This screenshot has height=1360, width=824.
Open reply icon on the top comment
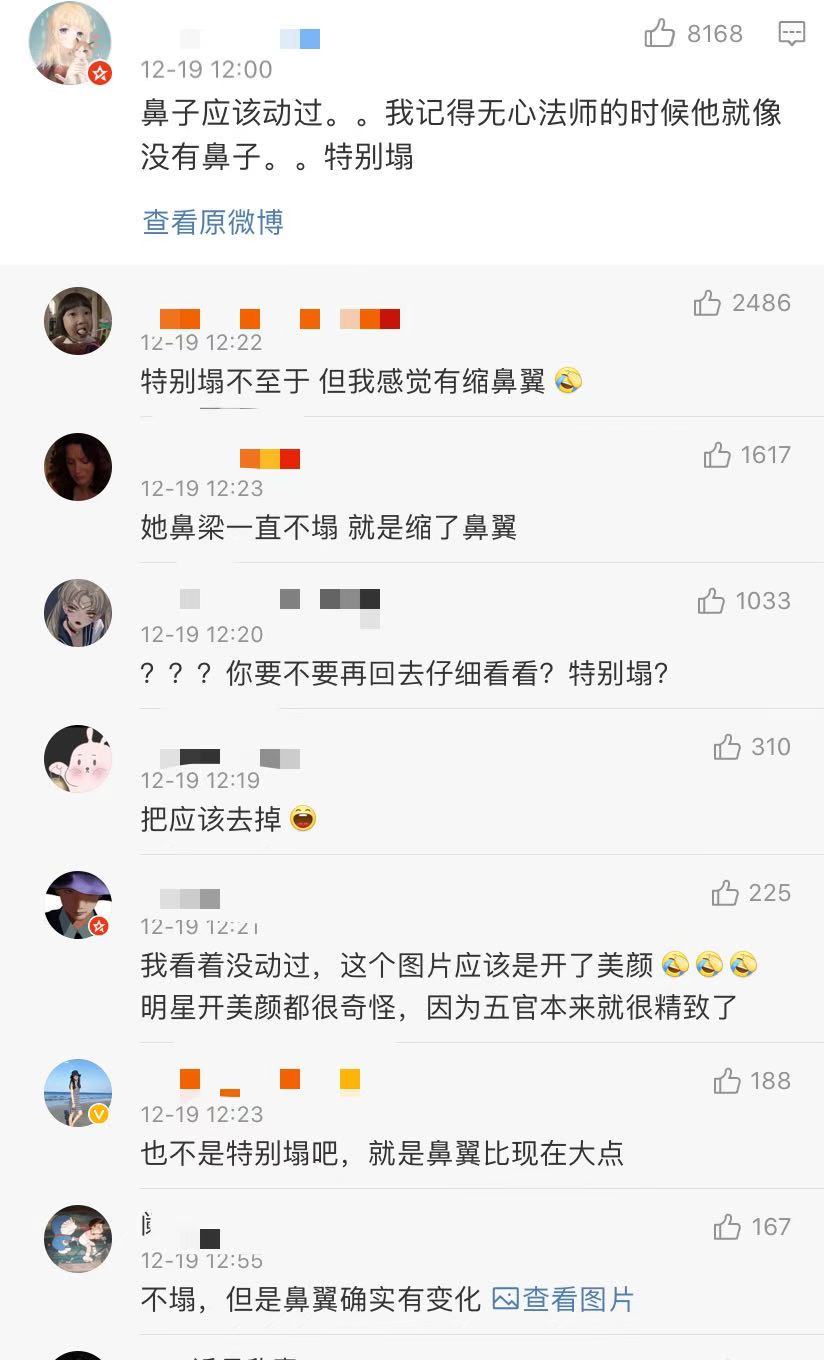pos(791,34)
